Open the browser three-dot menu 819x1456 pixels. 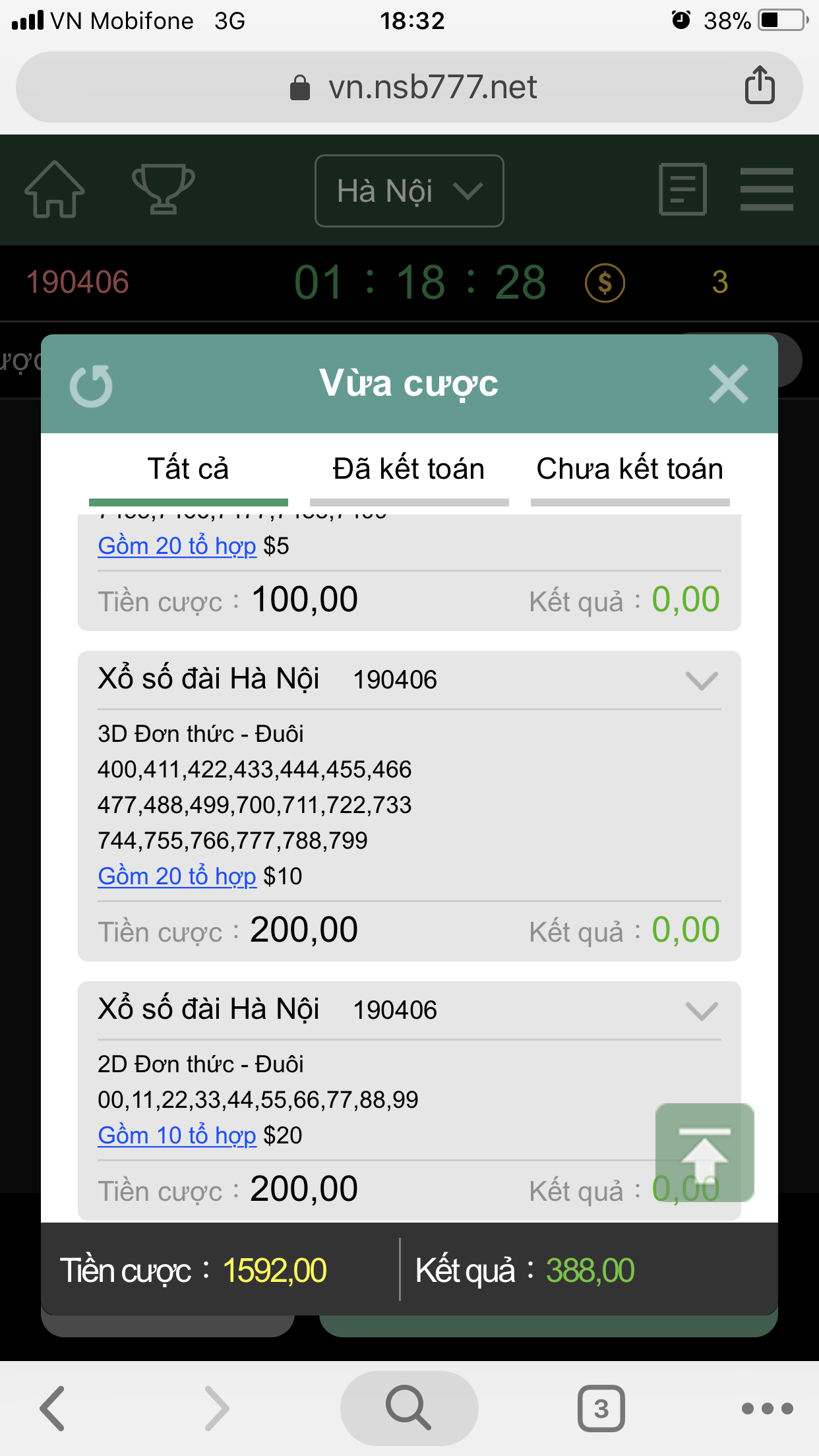[767, 1409]
